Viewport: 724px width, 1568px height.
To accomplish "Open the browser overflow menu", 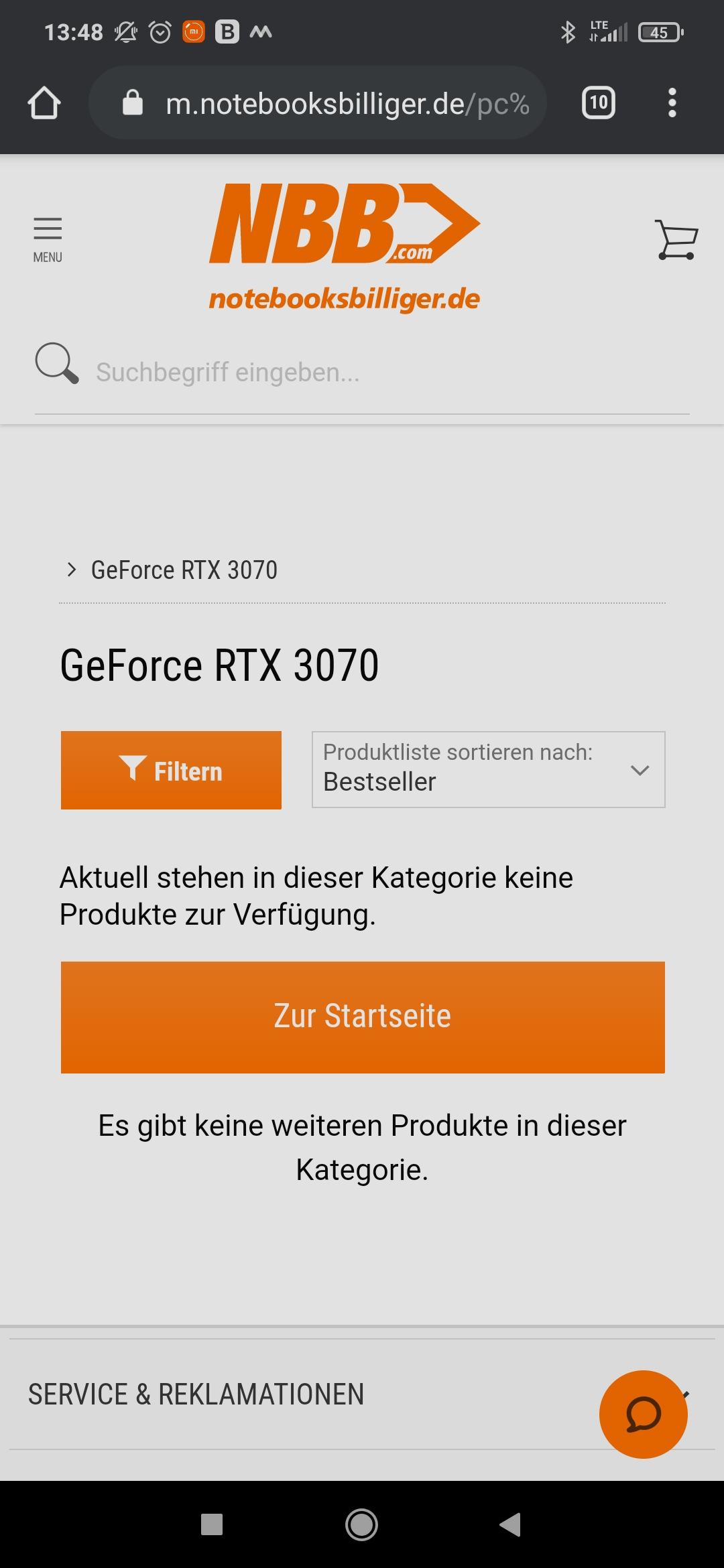I will [x=672, y=103].
